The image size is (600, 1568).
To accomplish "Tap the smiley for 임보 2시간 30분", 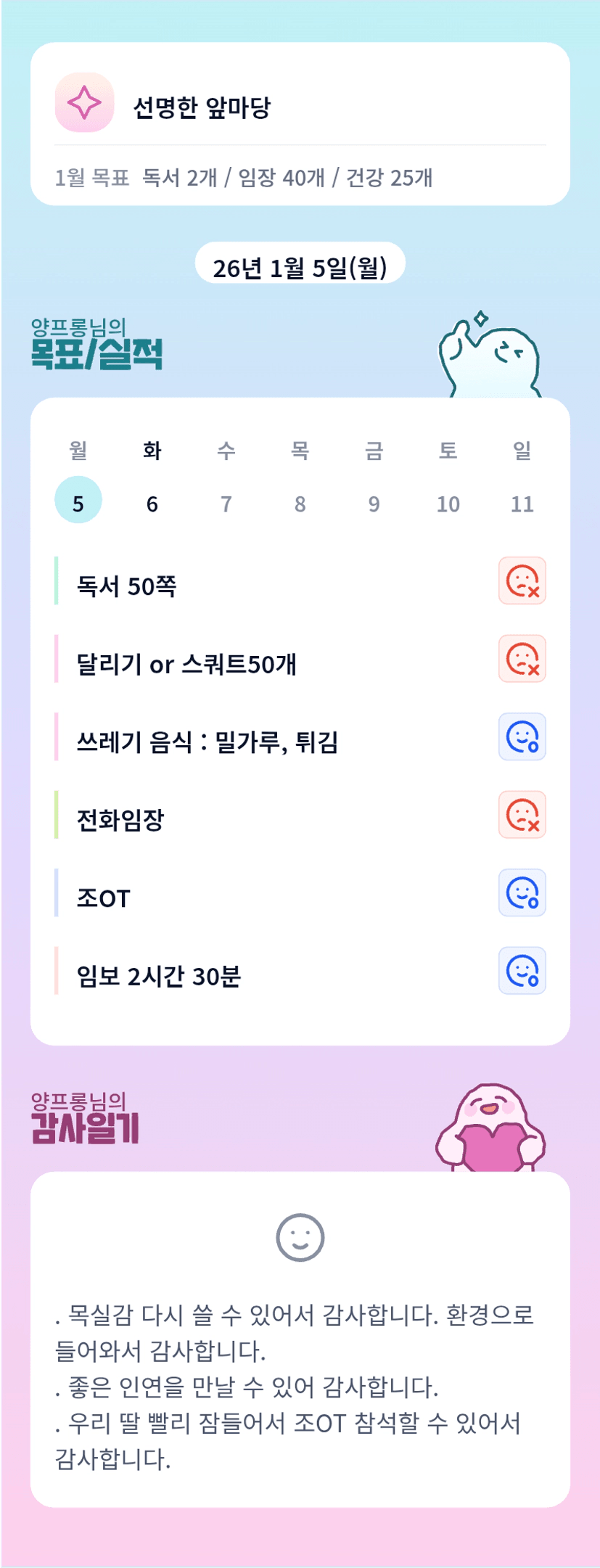I will point(522,971).
